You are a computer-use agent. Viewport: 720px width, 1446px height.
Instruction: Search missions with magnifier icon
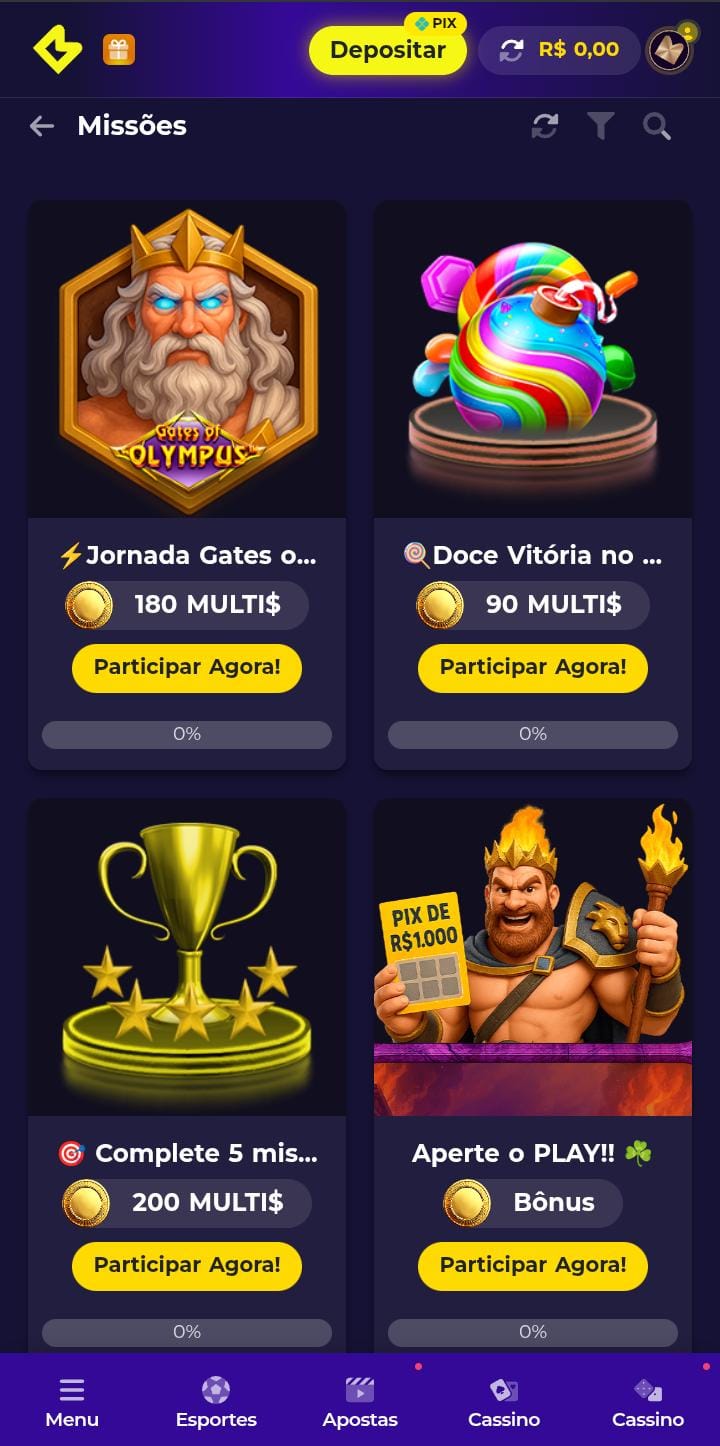657,126
